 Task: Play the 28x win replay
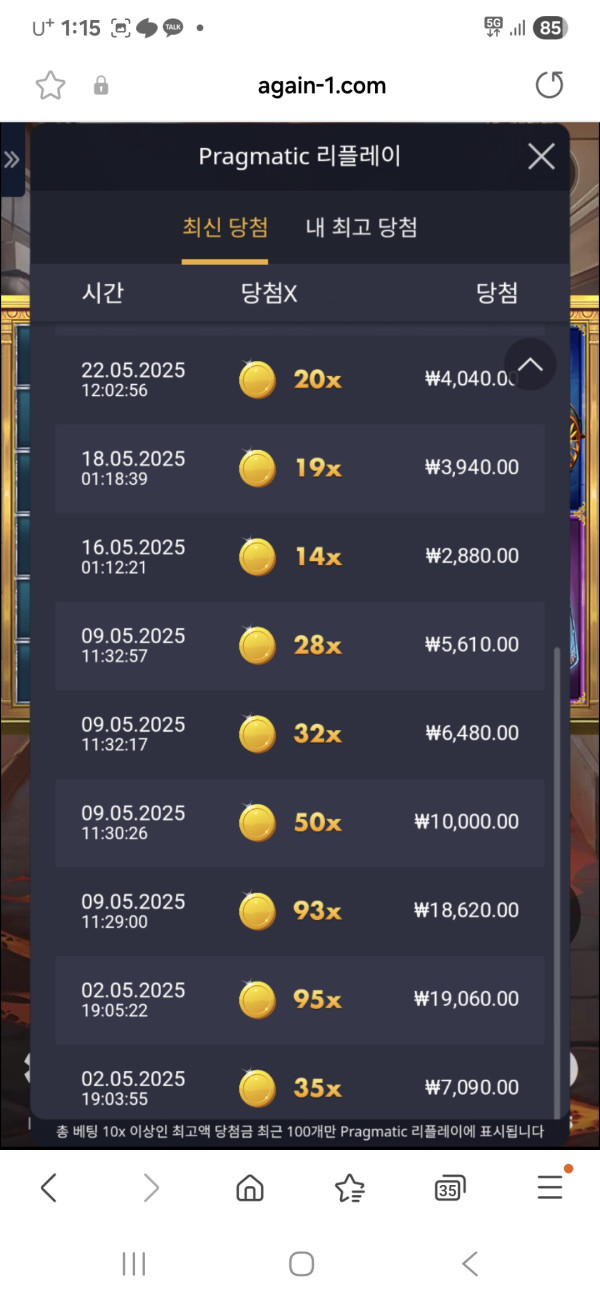click(299, 645)
